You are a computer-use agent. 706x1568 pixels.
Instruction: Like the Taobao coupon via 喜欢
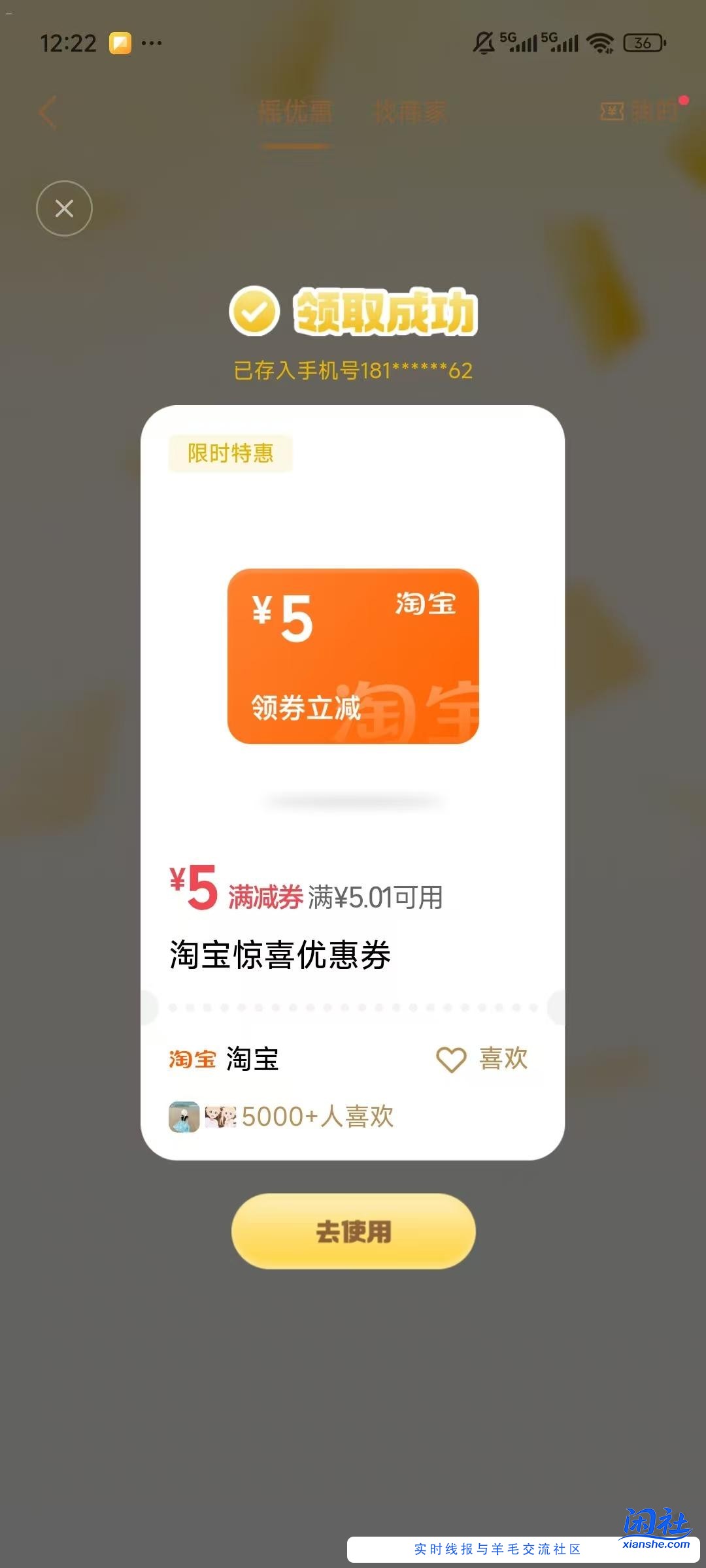point(482,1059)
